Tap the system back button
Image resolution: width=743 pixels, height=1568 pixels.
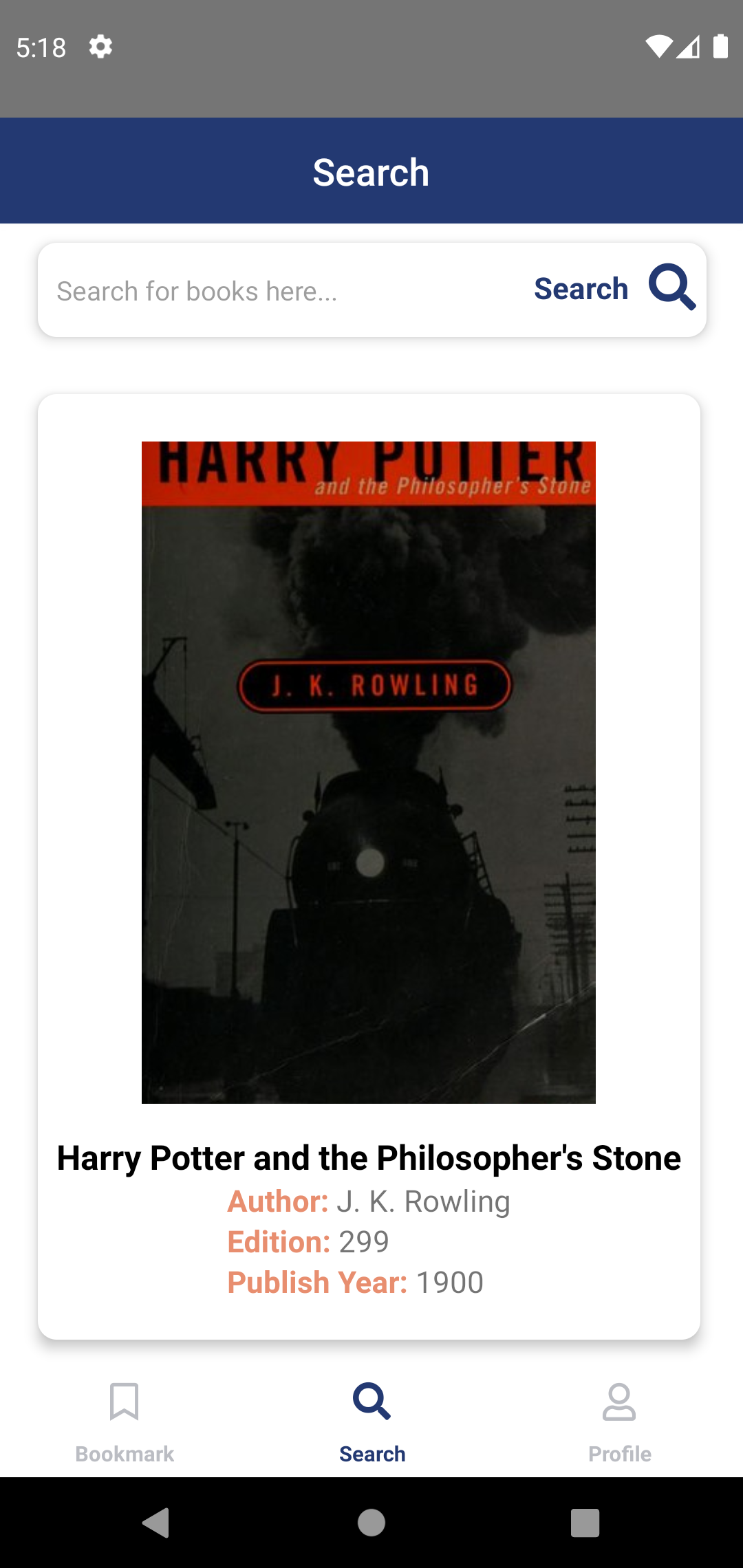(156, 1523)
